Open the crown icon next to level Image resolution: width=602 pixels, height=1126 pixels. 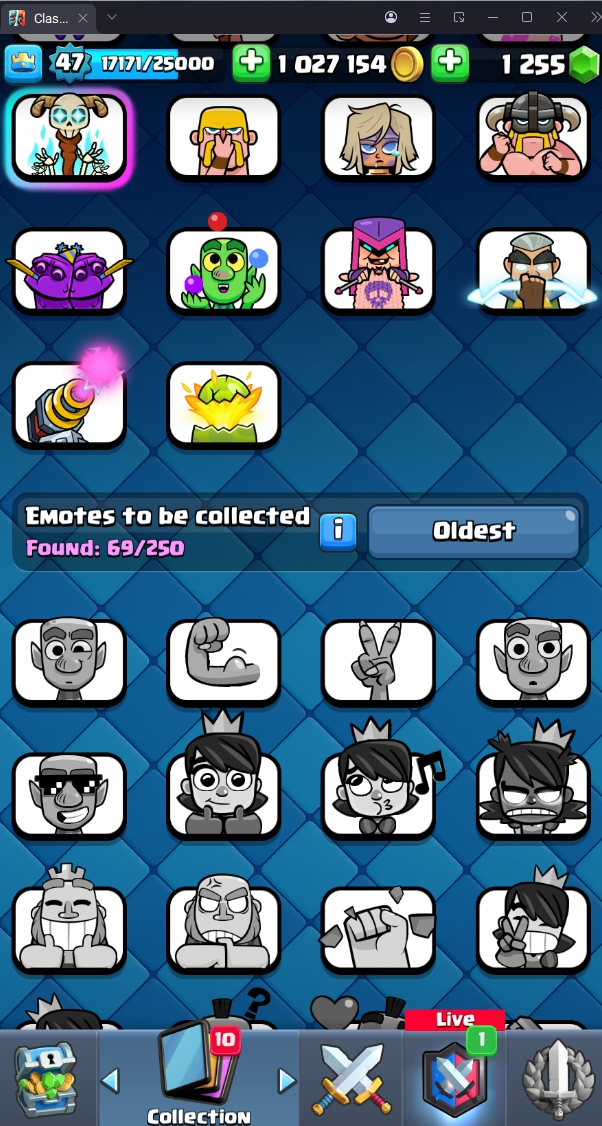24,63
